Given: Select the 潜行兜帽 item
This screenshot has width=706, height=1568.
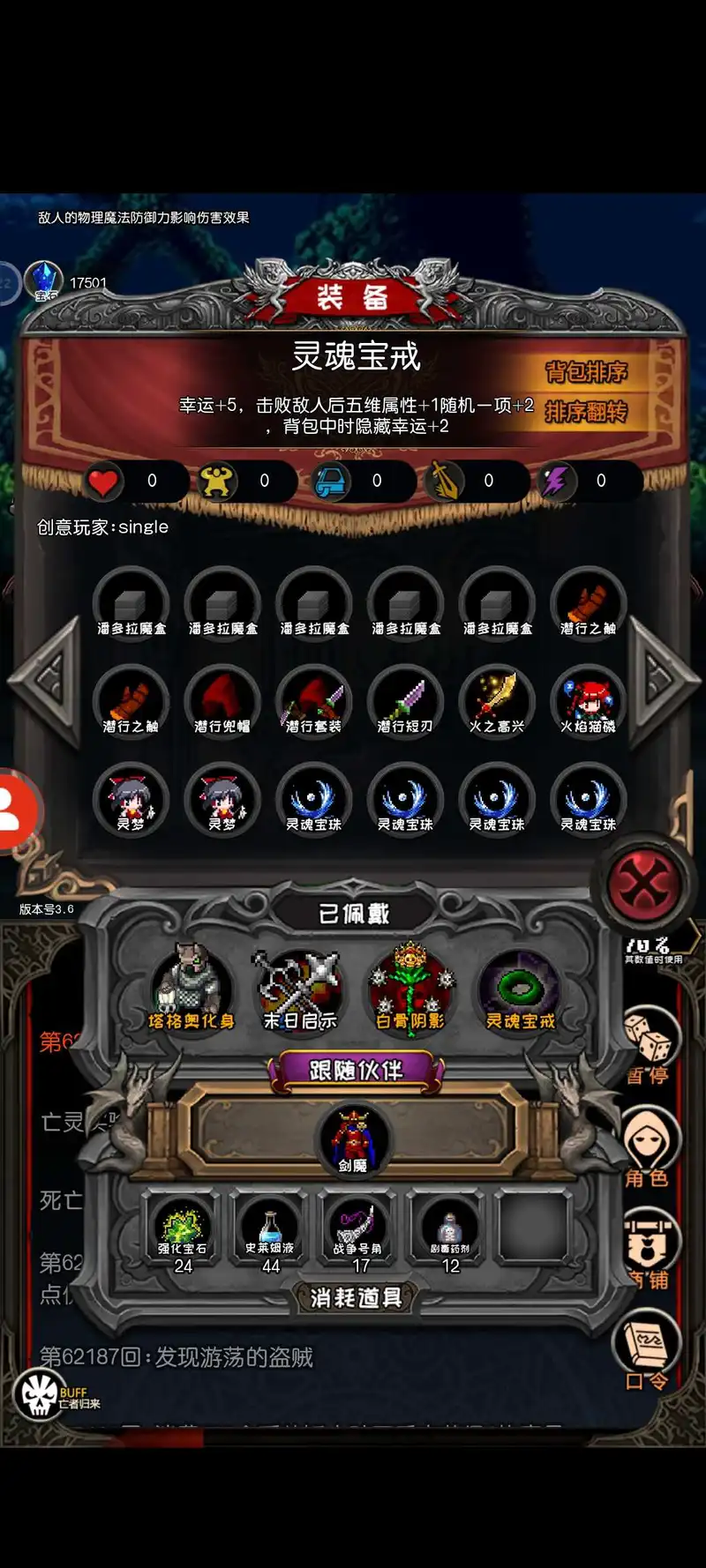Looking at the screenshot, I should click(222, 702).
